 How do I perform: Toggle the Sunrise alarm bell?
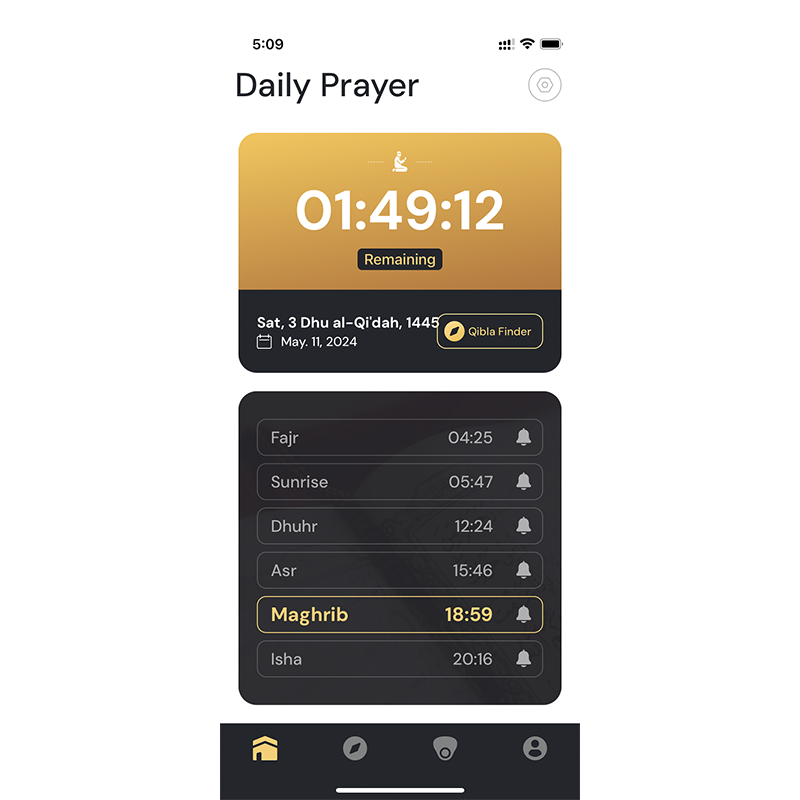click(x=523, y=481)
